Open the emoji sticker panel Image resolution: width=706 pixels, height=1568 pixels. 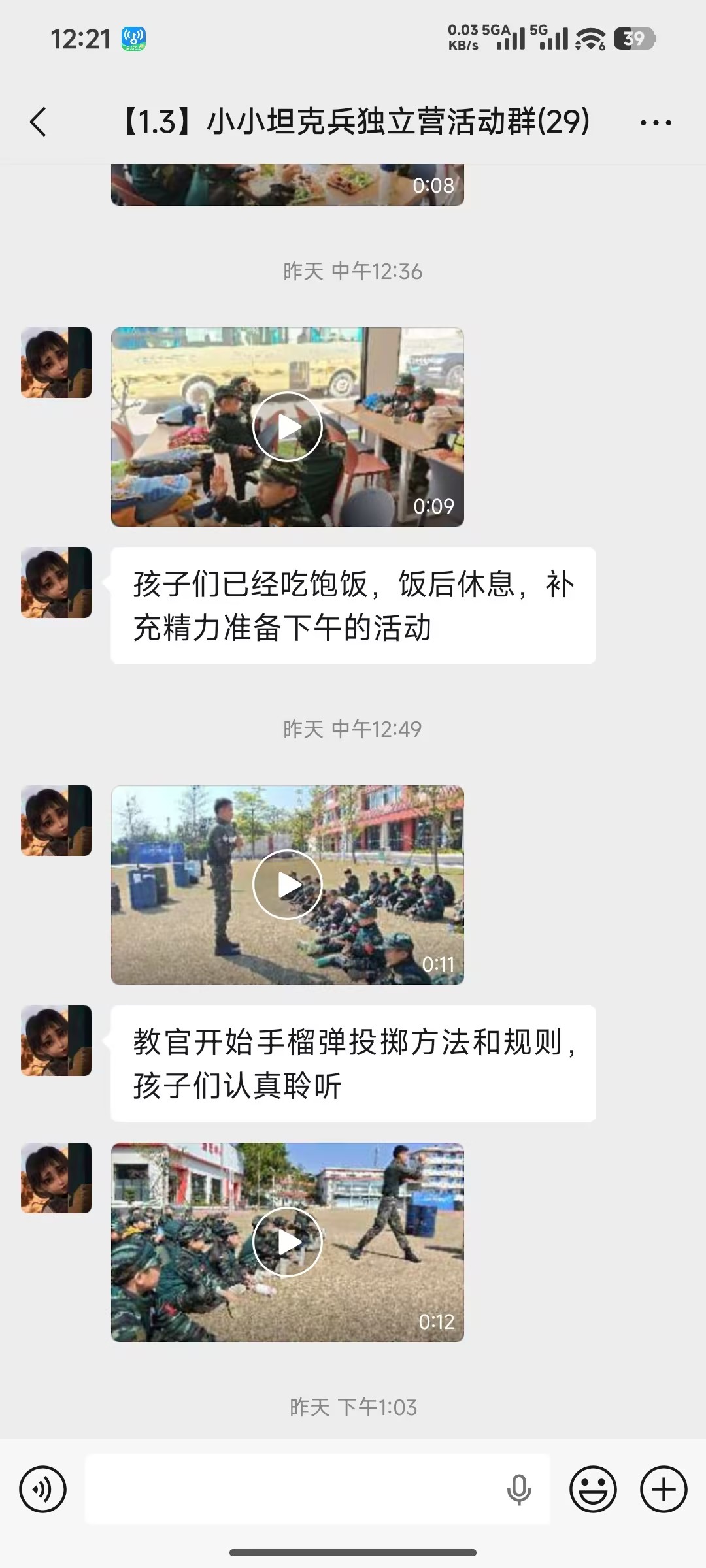point(593,1490)
